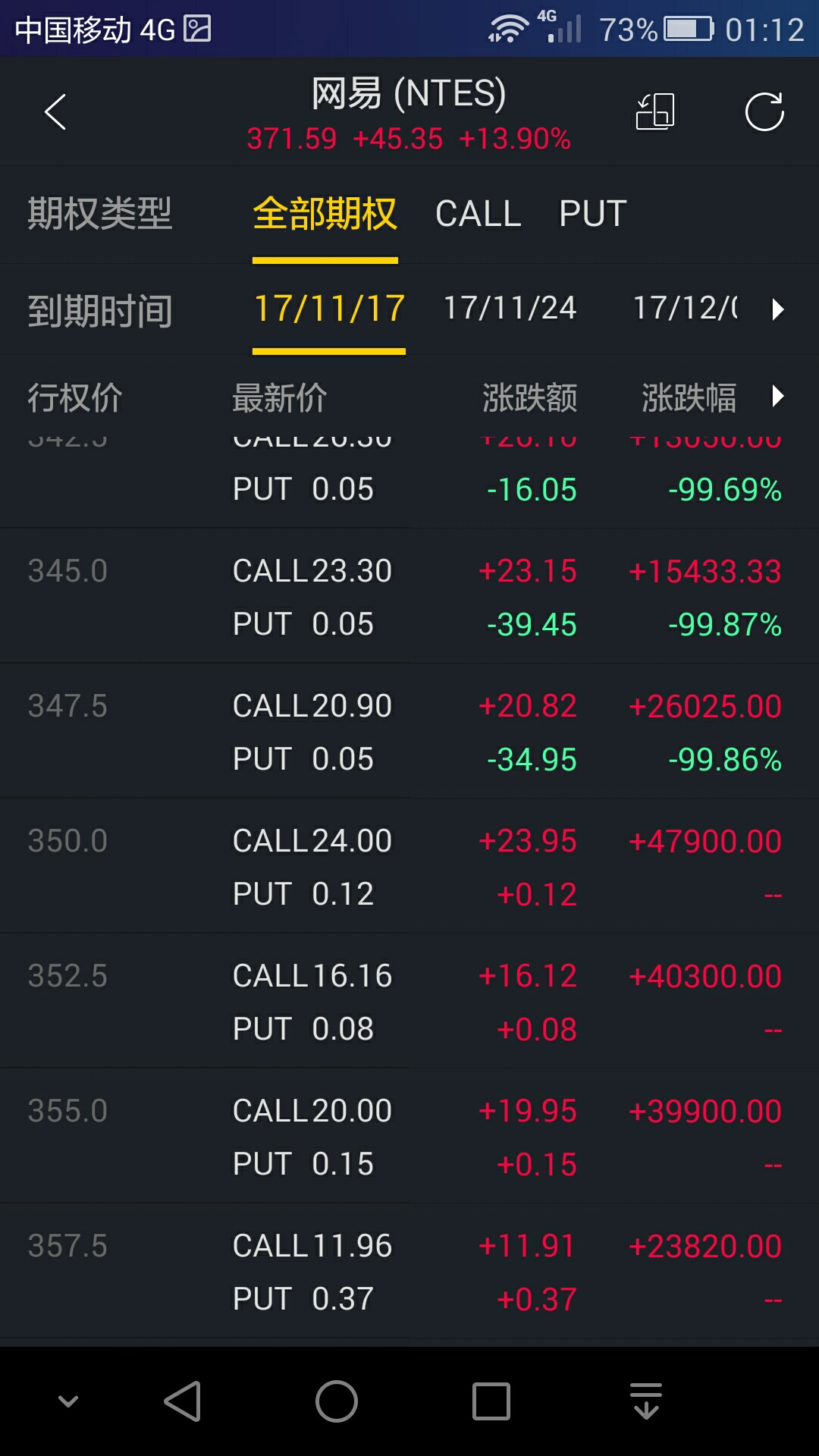This screenshot has width=819, height=1456.
Task: Refresh the NTES option quotes
Action: coord(764,112)
